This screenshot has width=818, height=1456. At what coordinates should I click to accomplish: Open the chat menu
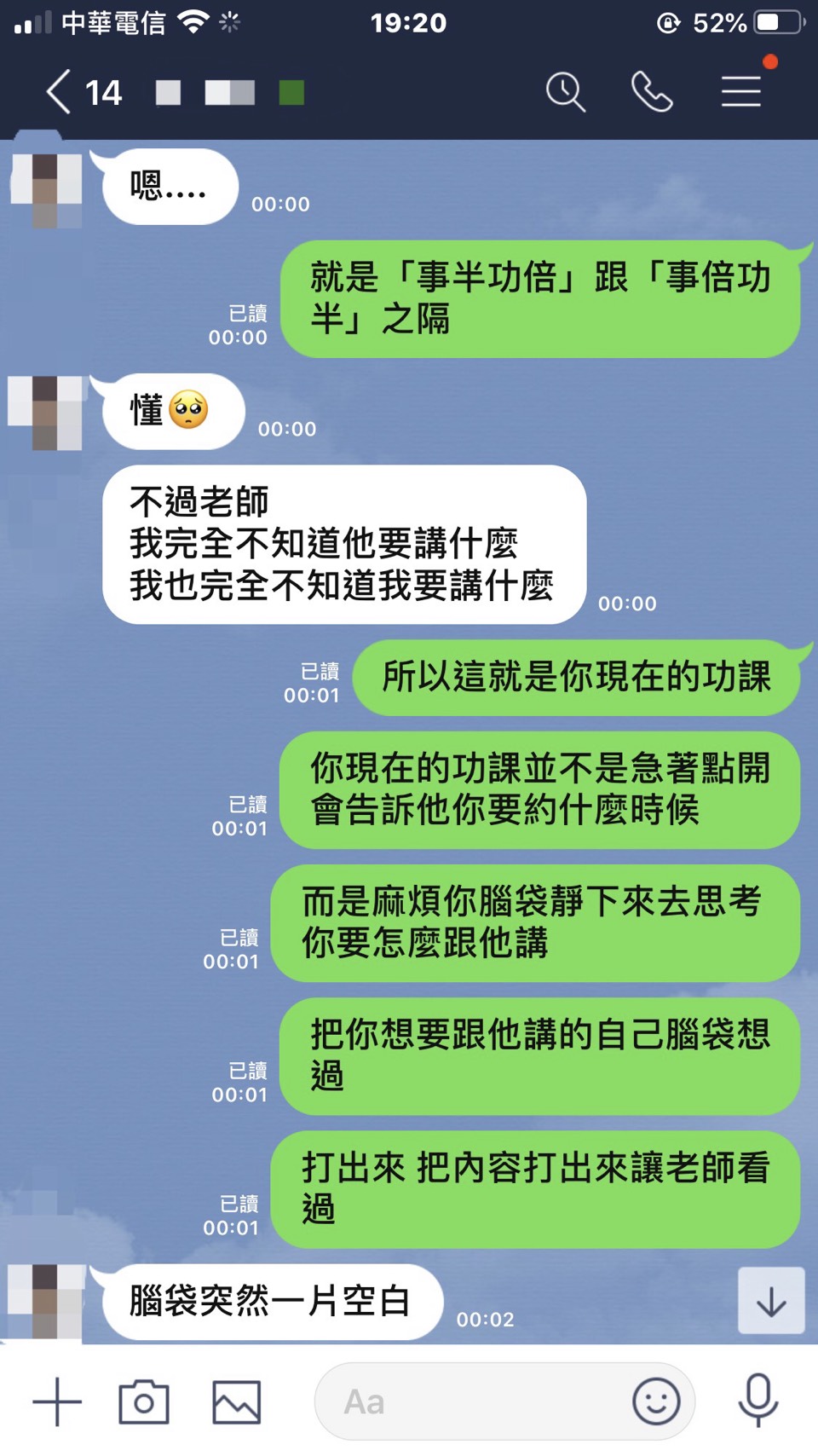click(x=741, y=92)
